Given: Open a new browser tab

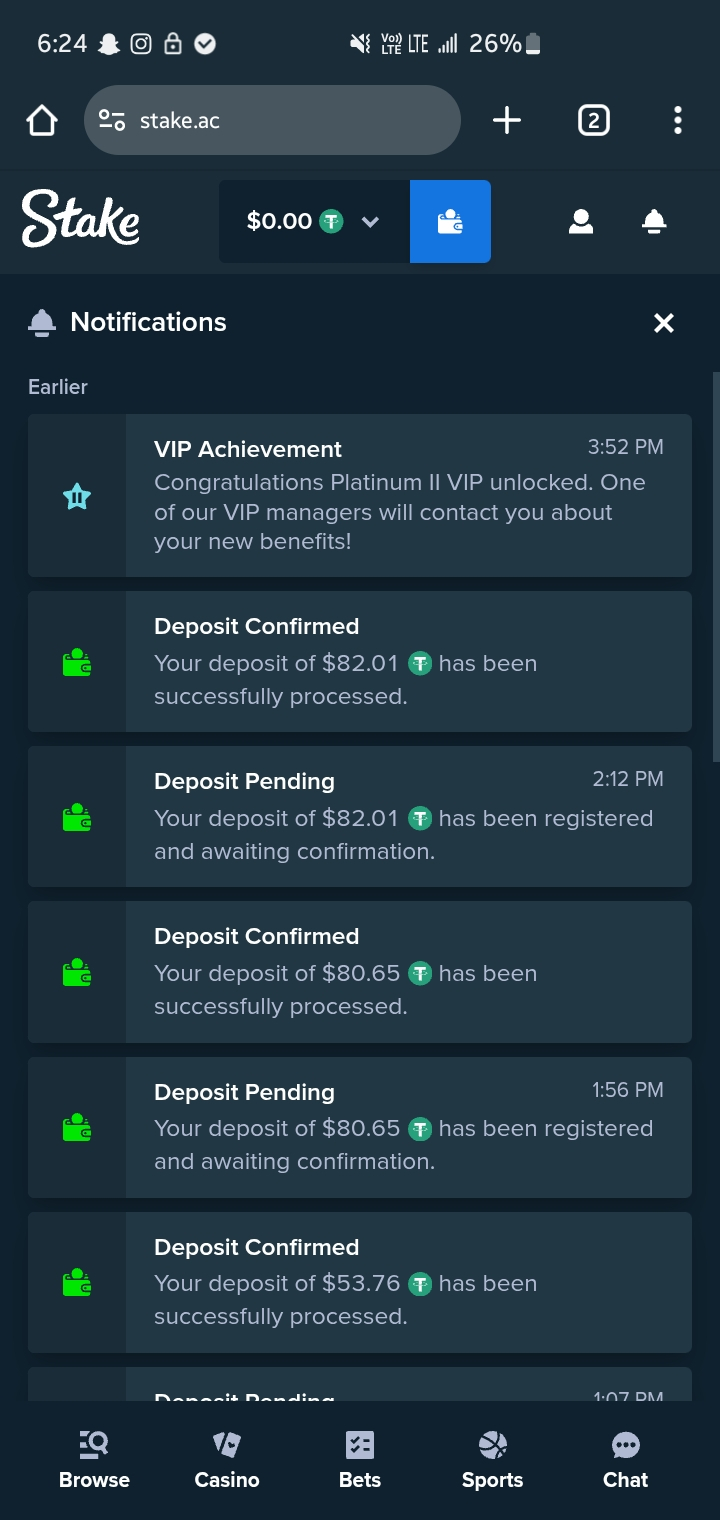Looking at the screenshot, I should pos(507,121).
